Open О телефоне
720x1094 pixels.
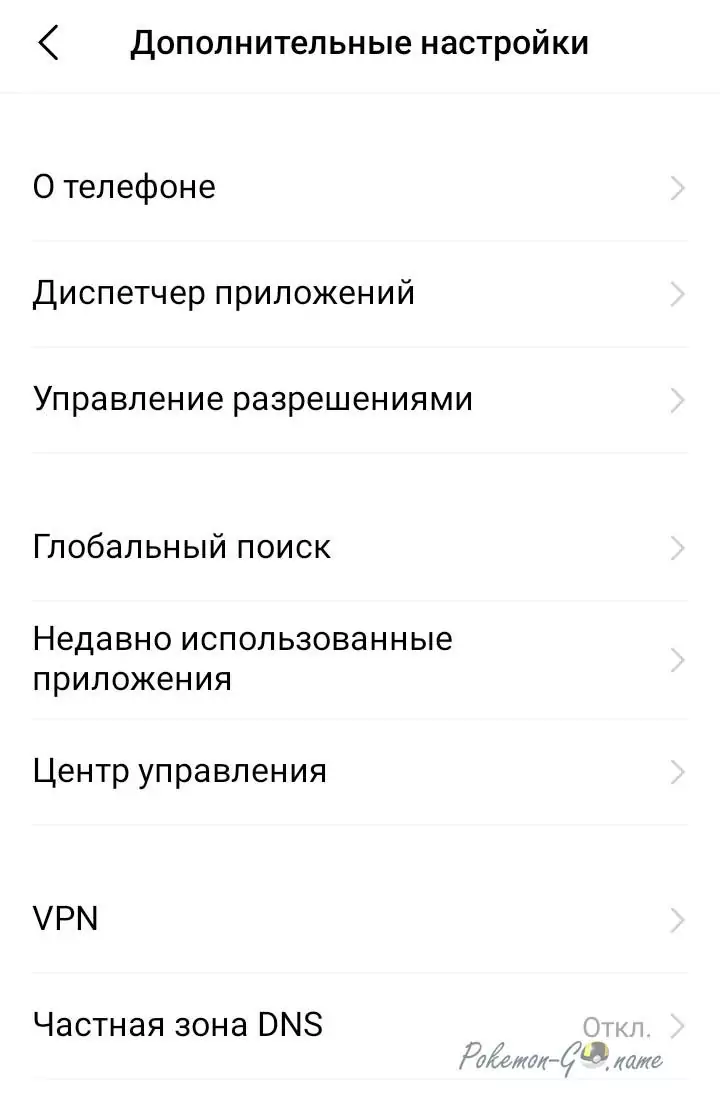(360, 187)
